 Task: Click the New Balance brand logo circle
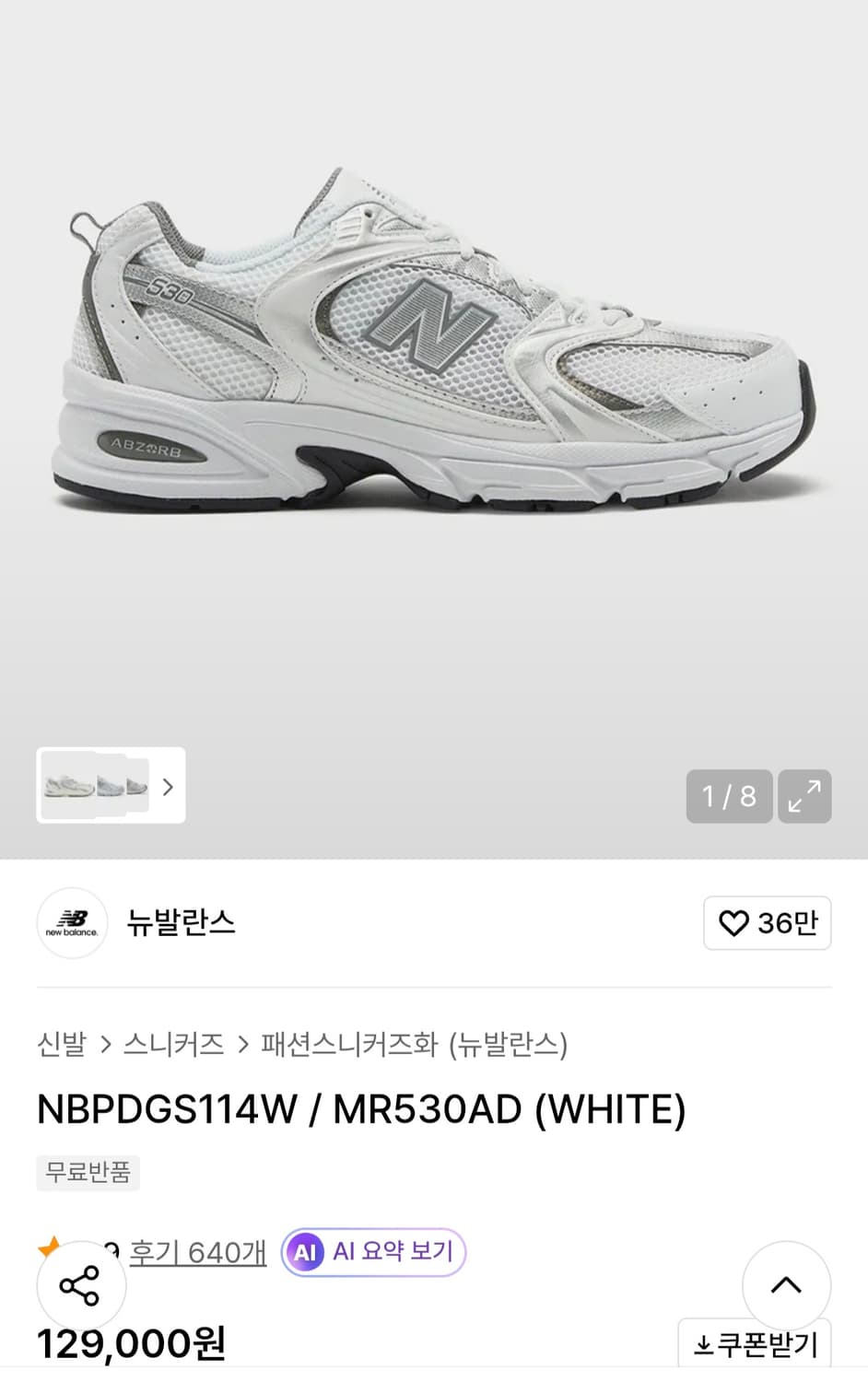[x=73, y=923]
